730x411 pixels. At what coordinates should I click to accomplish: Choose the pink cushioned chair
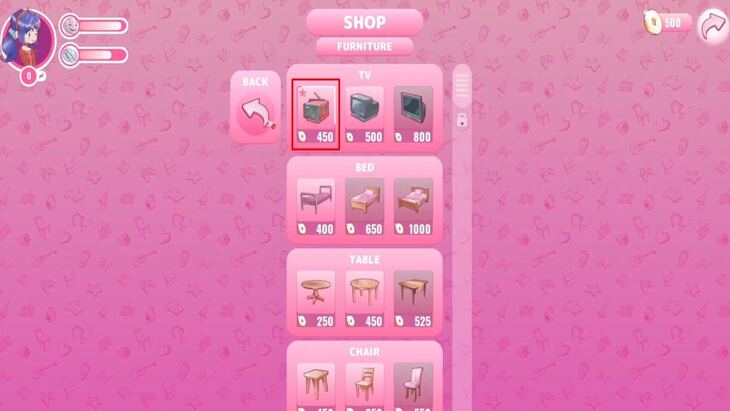pos(413,383)
